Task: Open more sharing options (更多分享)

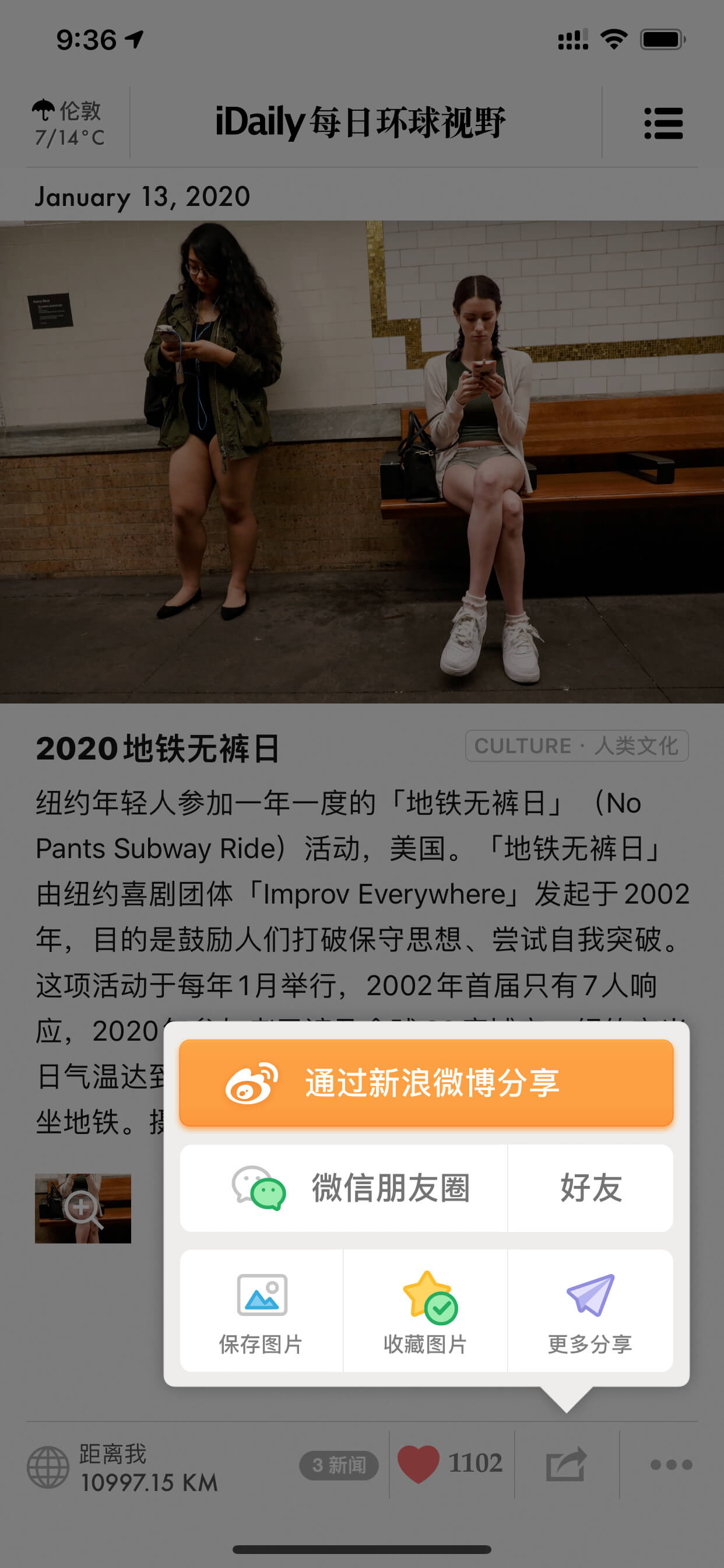Action: [591, 1311]
